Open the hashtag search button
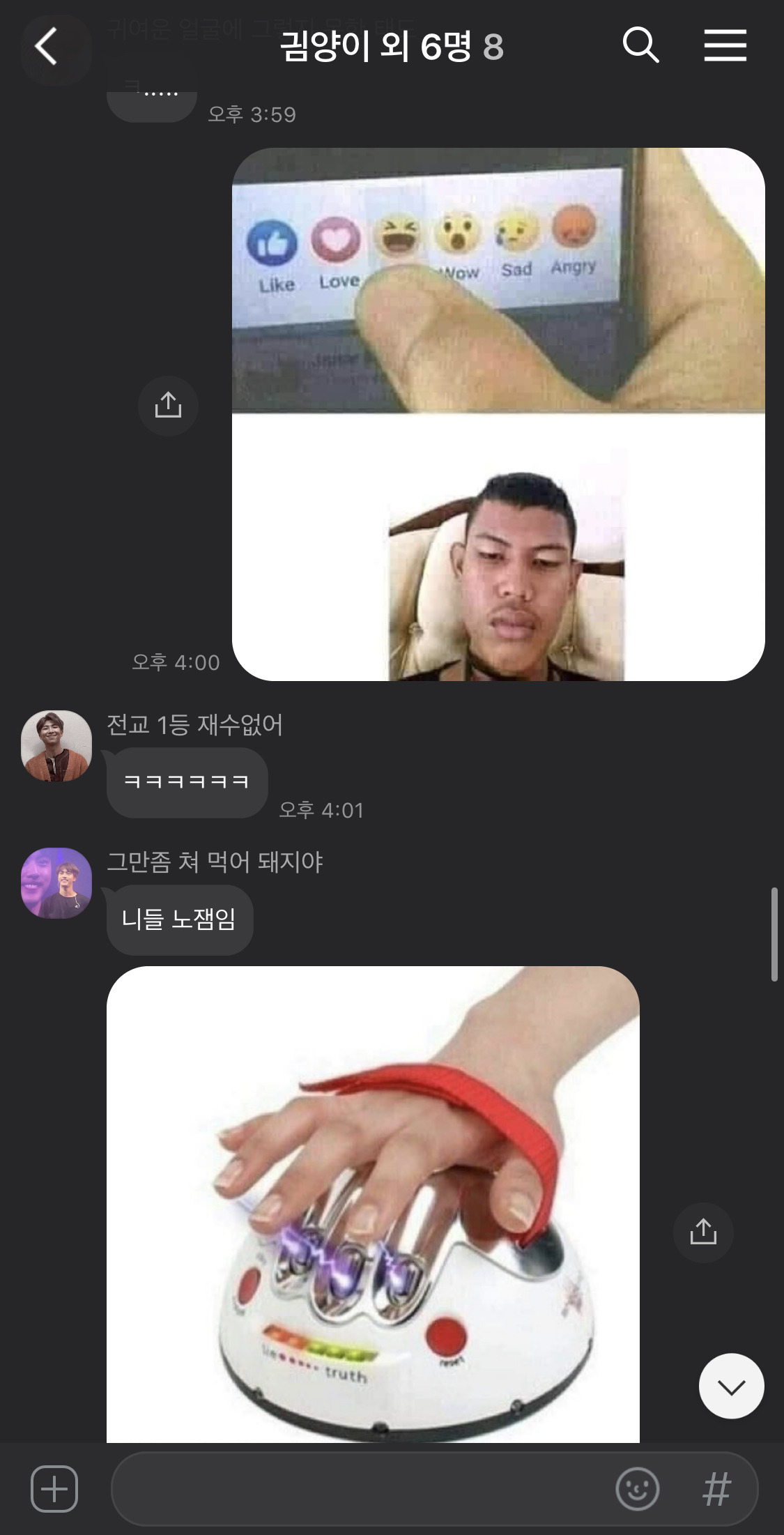This screenshot has width=784, height=1535. (716, 1489)
